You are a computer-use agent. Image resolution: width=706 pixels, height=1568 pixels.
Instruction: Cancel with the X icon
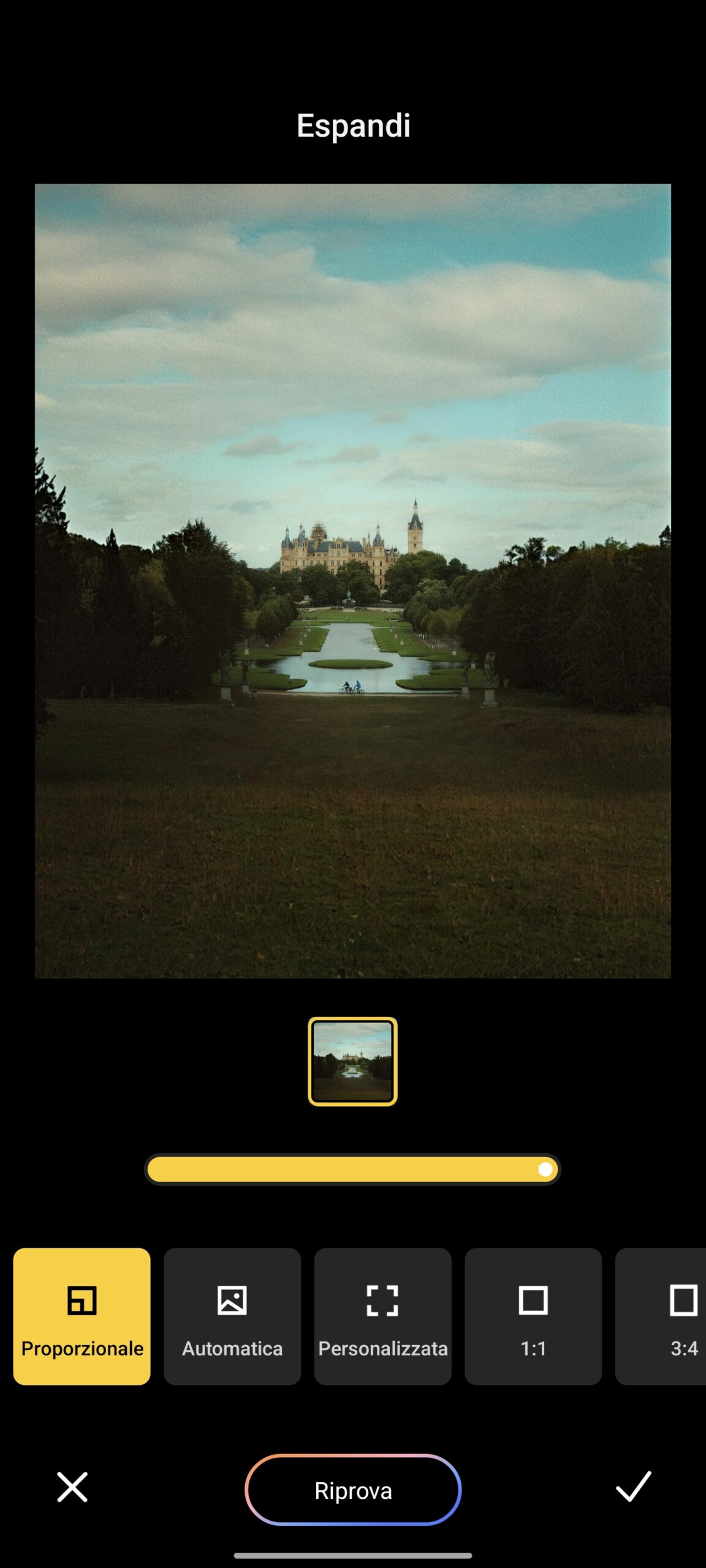pyautogui.click(x=72, y=1487)
